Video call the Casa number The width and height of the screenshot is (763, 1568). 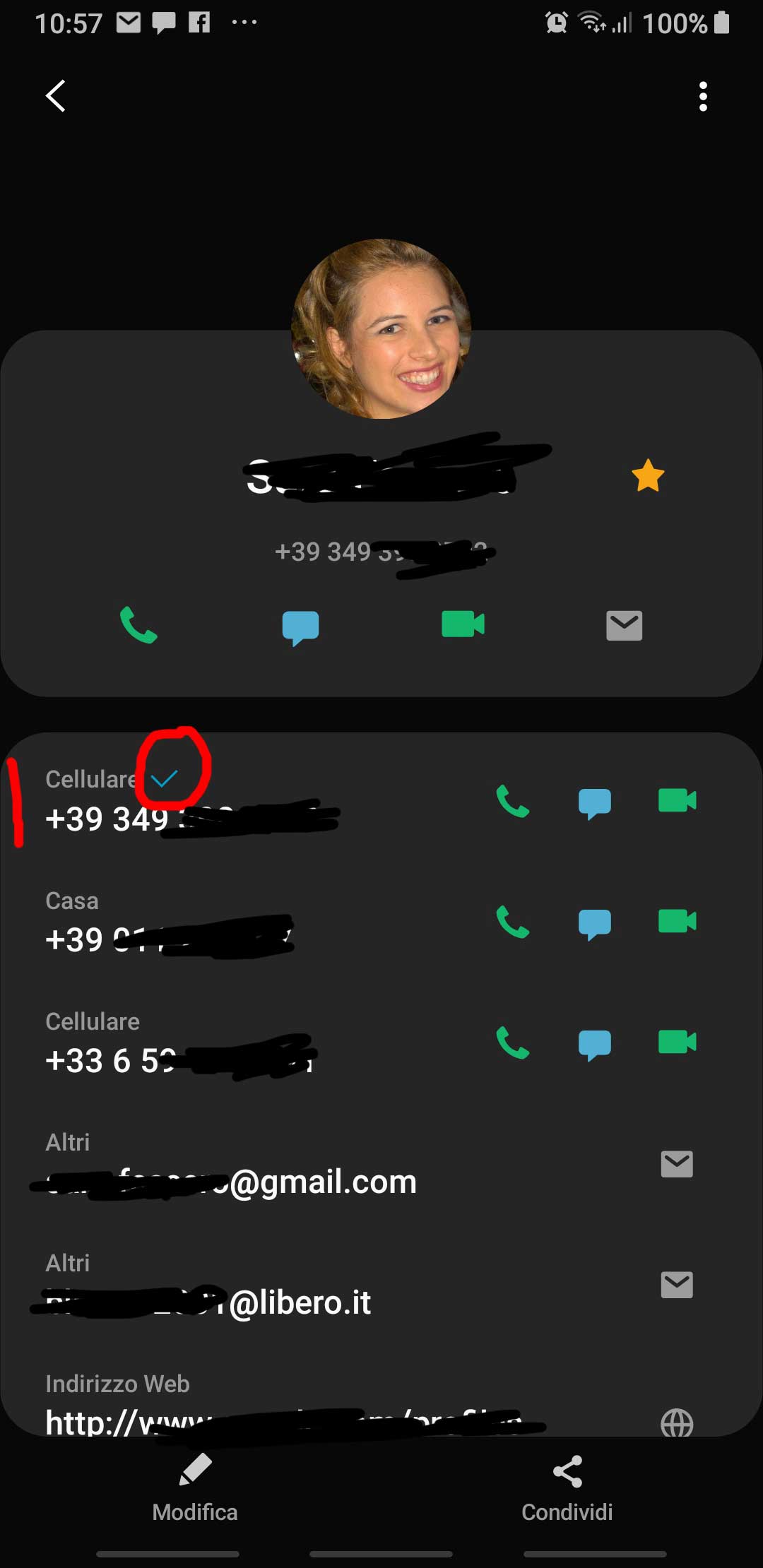point(677,921)
